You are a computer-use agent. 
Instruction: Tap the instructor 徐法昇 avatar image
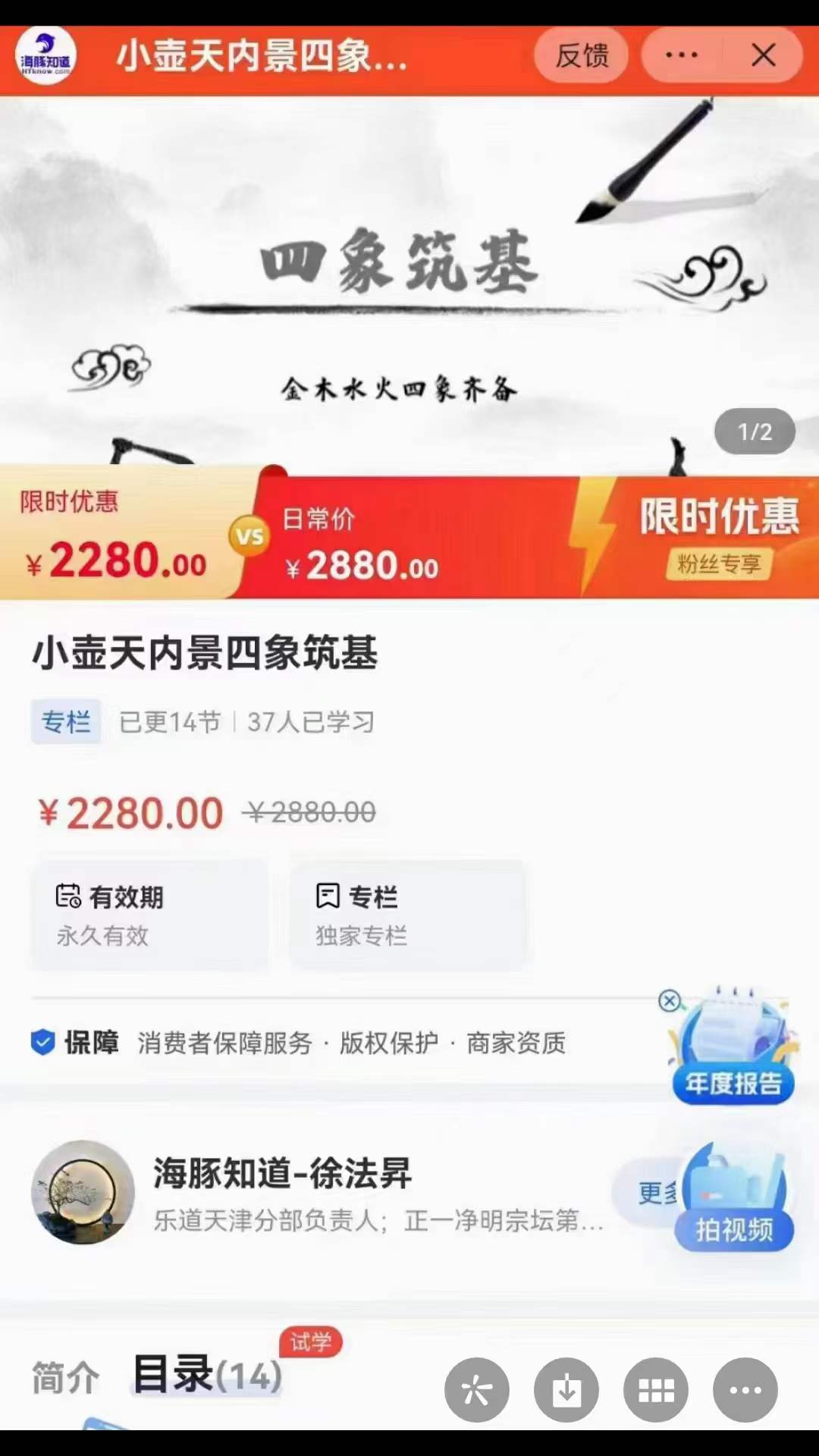point(83,1193)
